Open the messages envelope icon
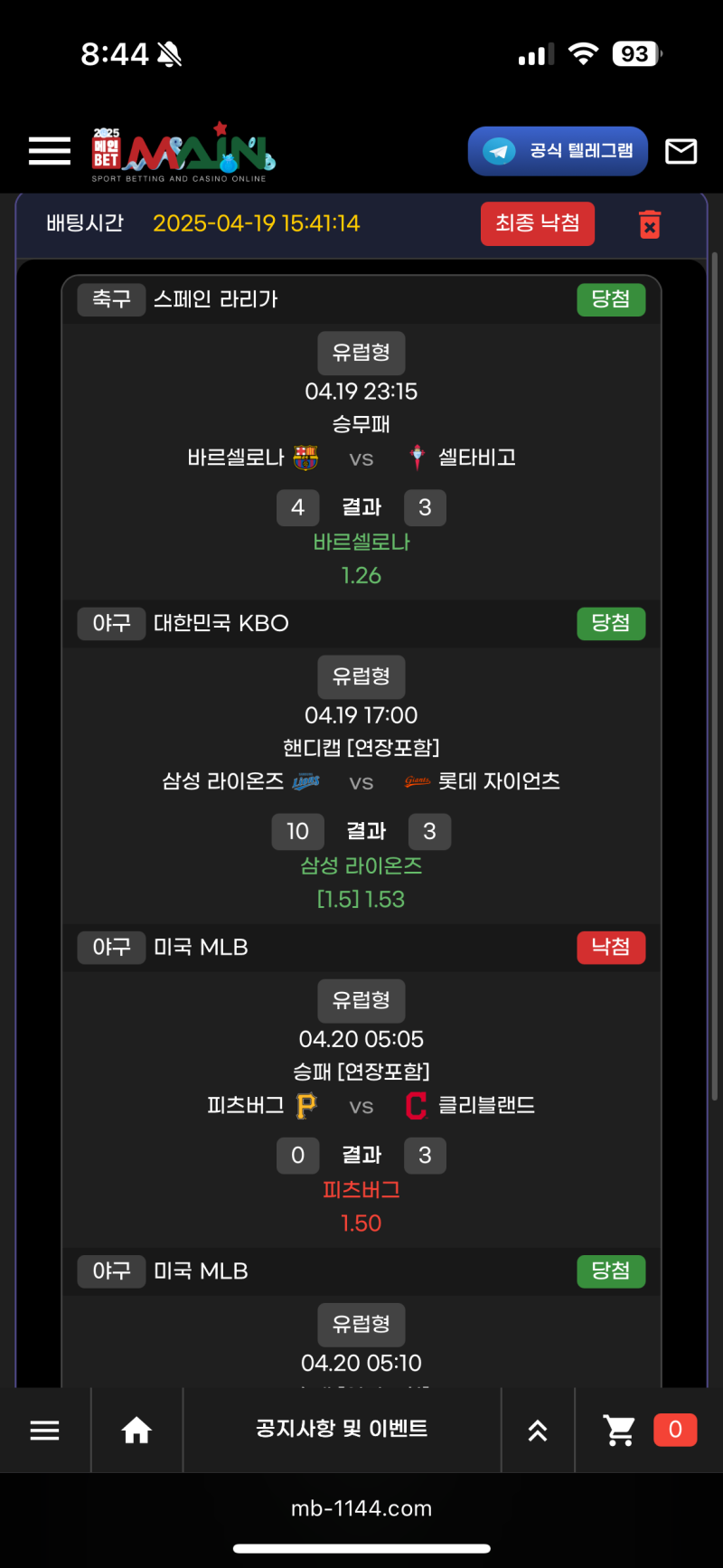 point(681,151)
